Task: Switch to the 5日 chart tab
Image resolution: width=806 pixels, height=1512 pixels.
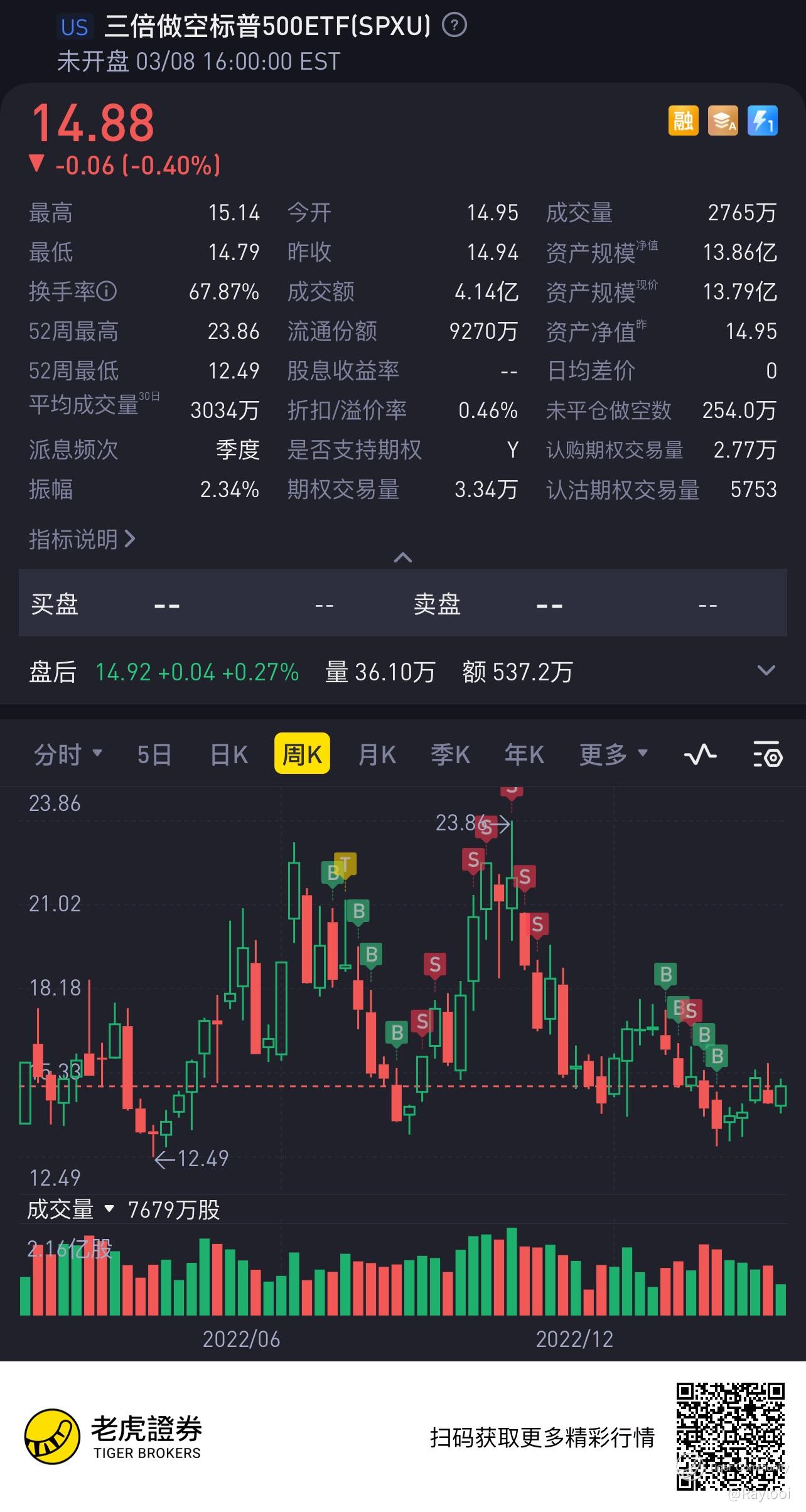Action: [x=154, y=754]
